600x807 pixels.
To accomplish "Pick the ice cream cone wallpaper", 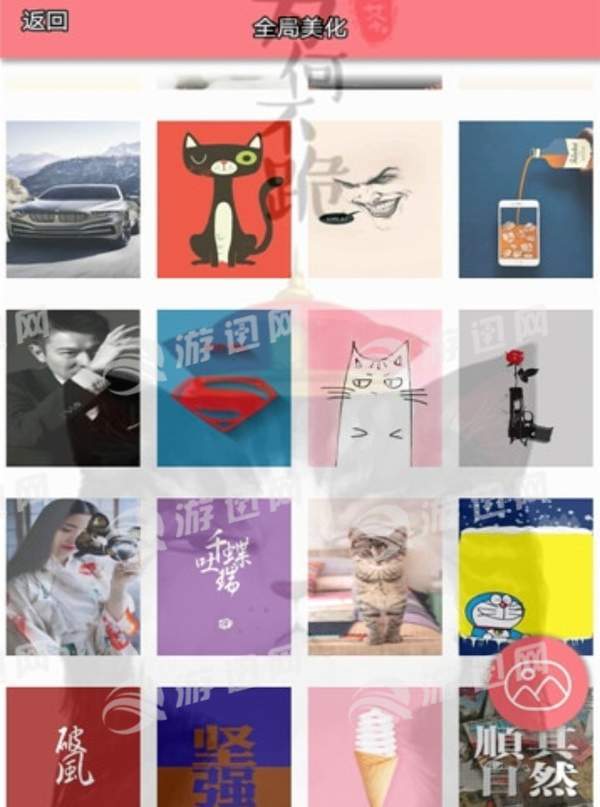I will click(375, 748).
